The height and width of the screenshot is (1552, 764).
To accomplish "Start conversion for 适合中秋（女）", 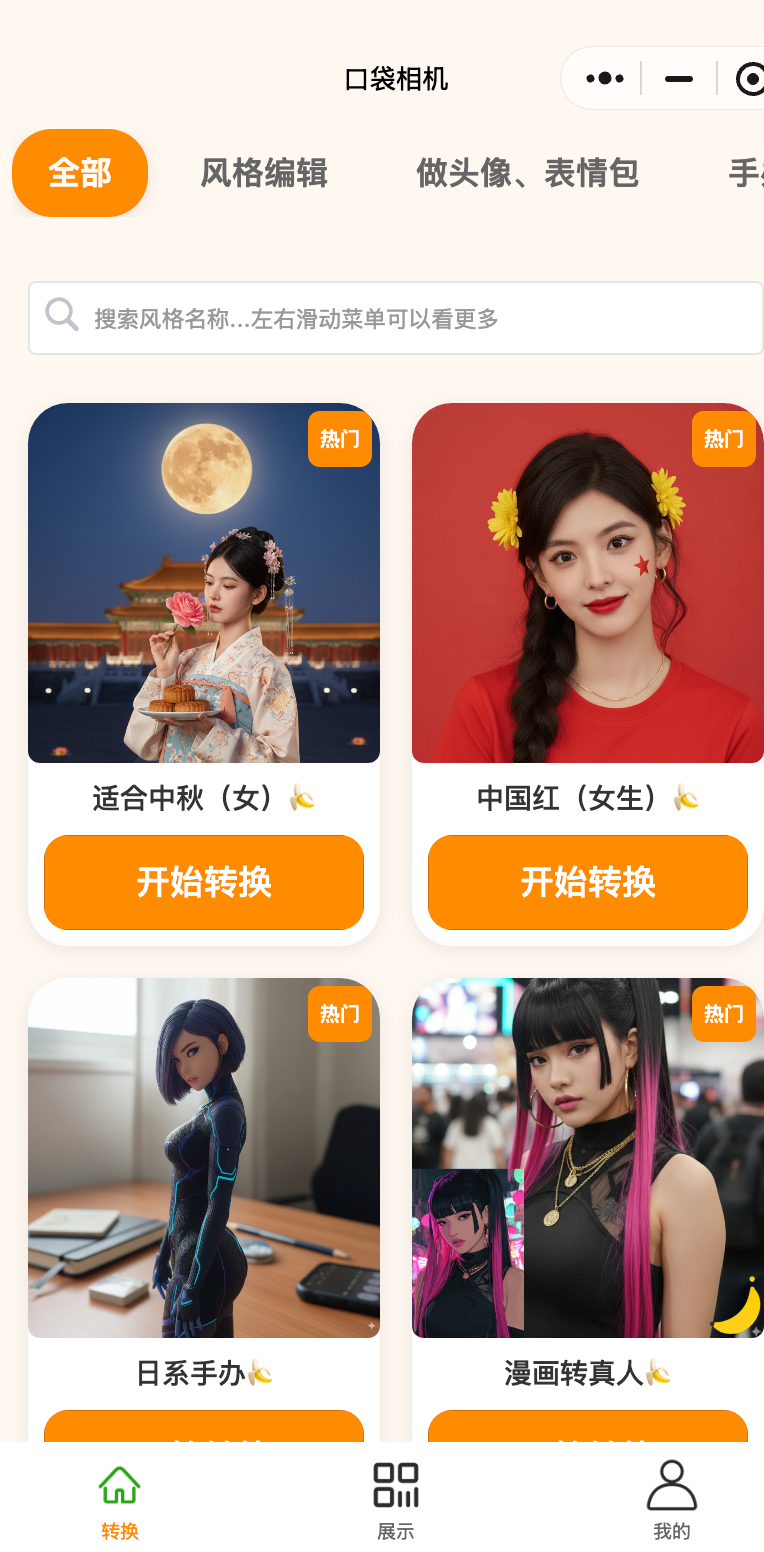I will [204, 882].
